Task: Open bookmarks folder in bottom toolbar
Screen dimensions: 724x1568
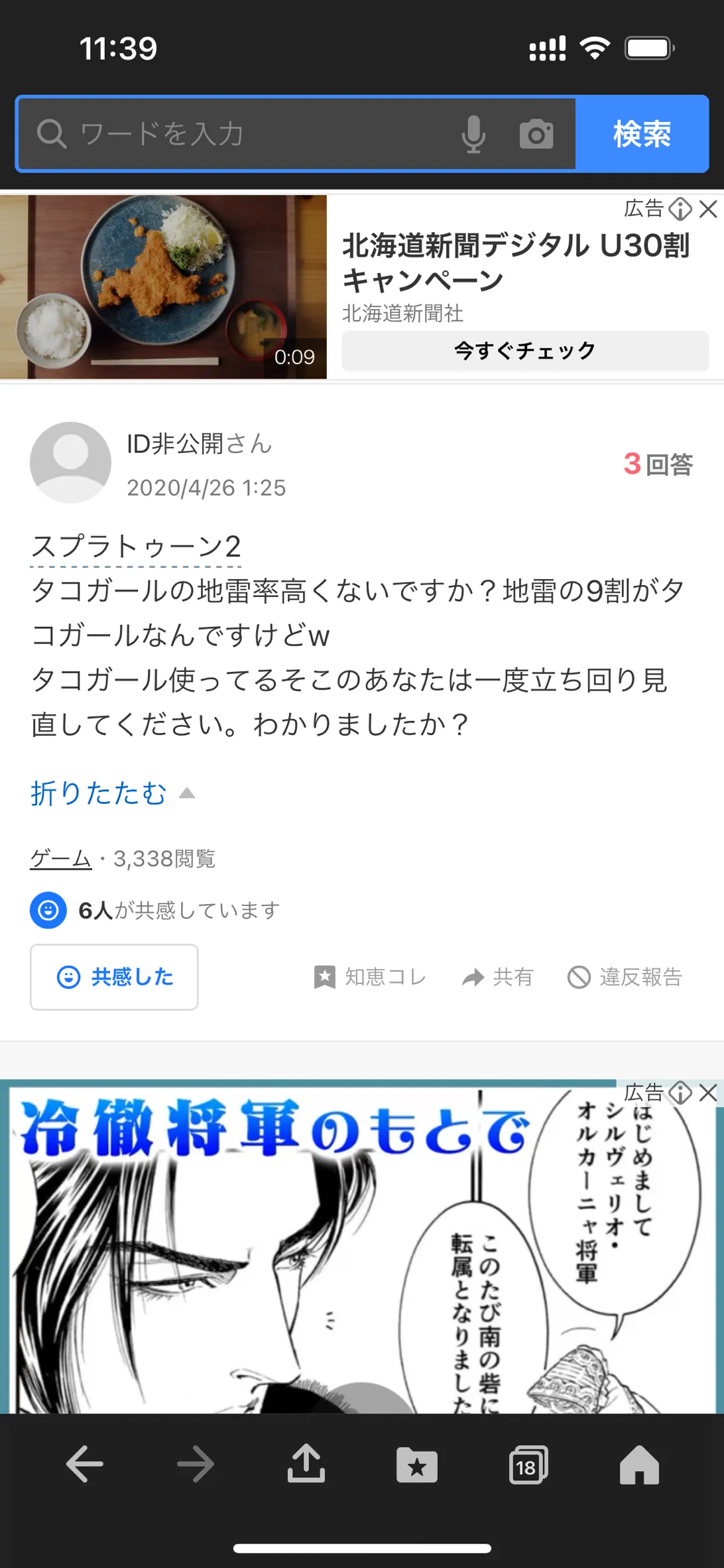Action: pos(417,1465)
